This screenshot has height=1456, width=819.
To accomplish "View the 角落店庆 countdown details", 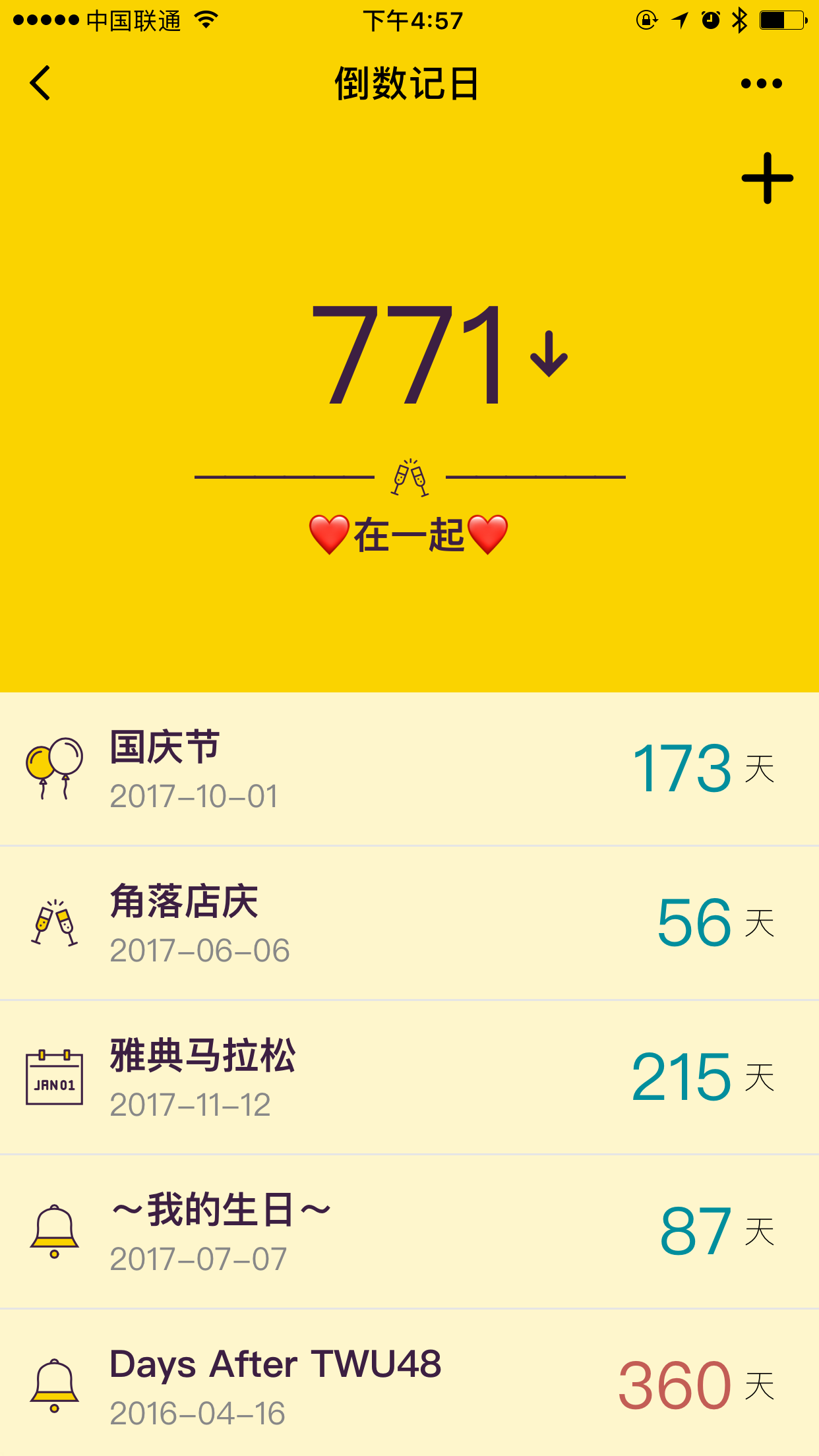I will tap(409, 923).
